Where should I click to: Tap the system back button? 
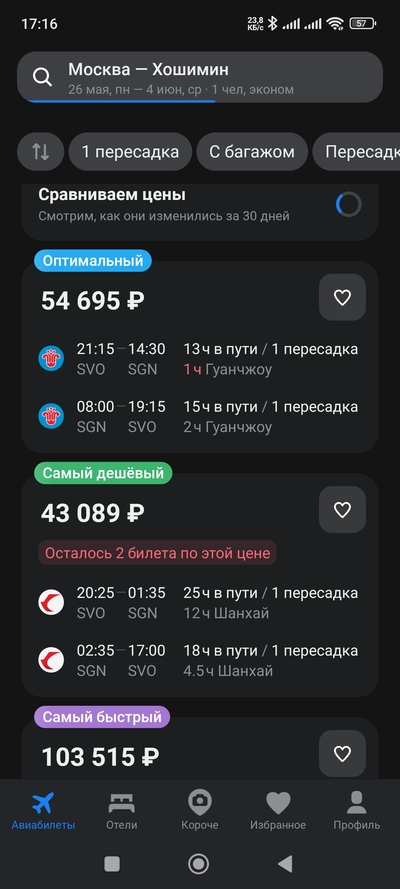pos(285,864)
